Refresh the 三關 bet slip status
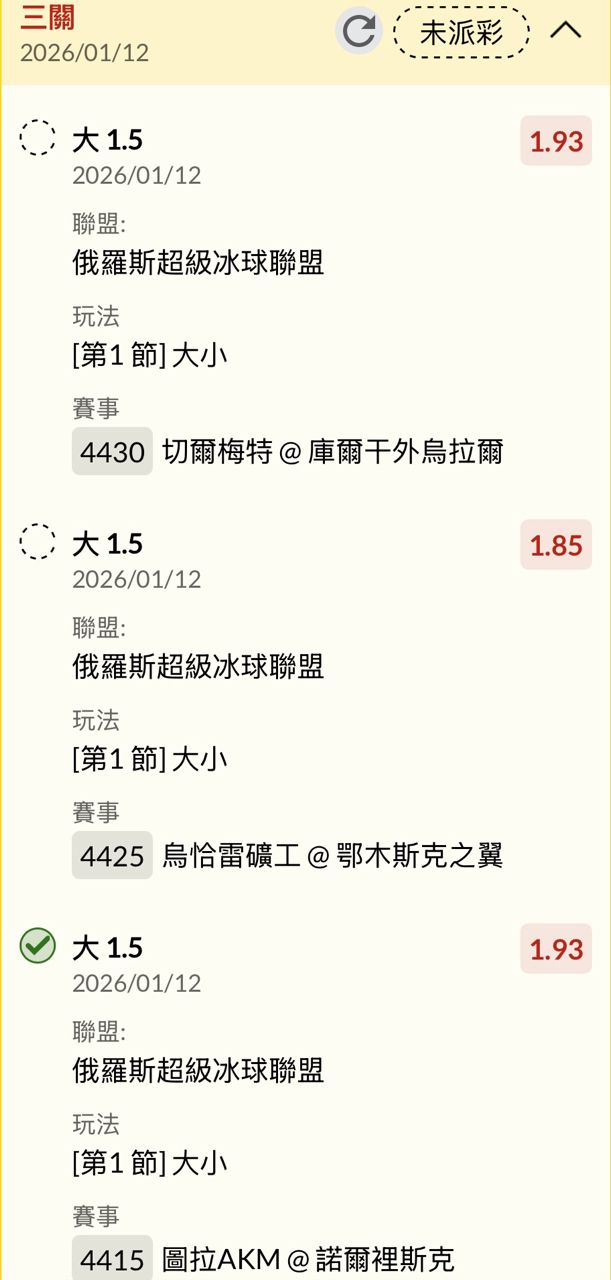 point(358,32)
